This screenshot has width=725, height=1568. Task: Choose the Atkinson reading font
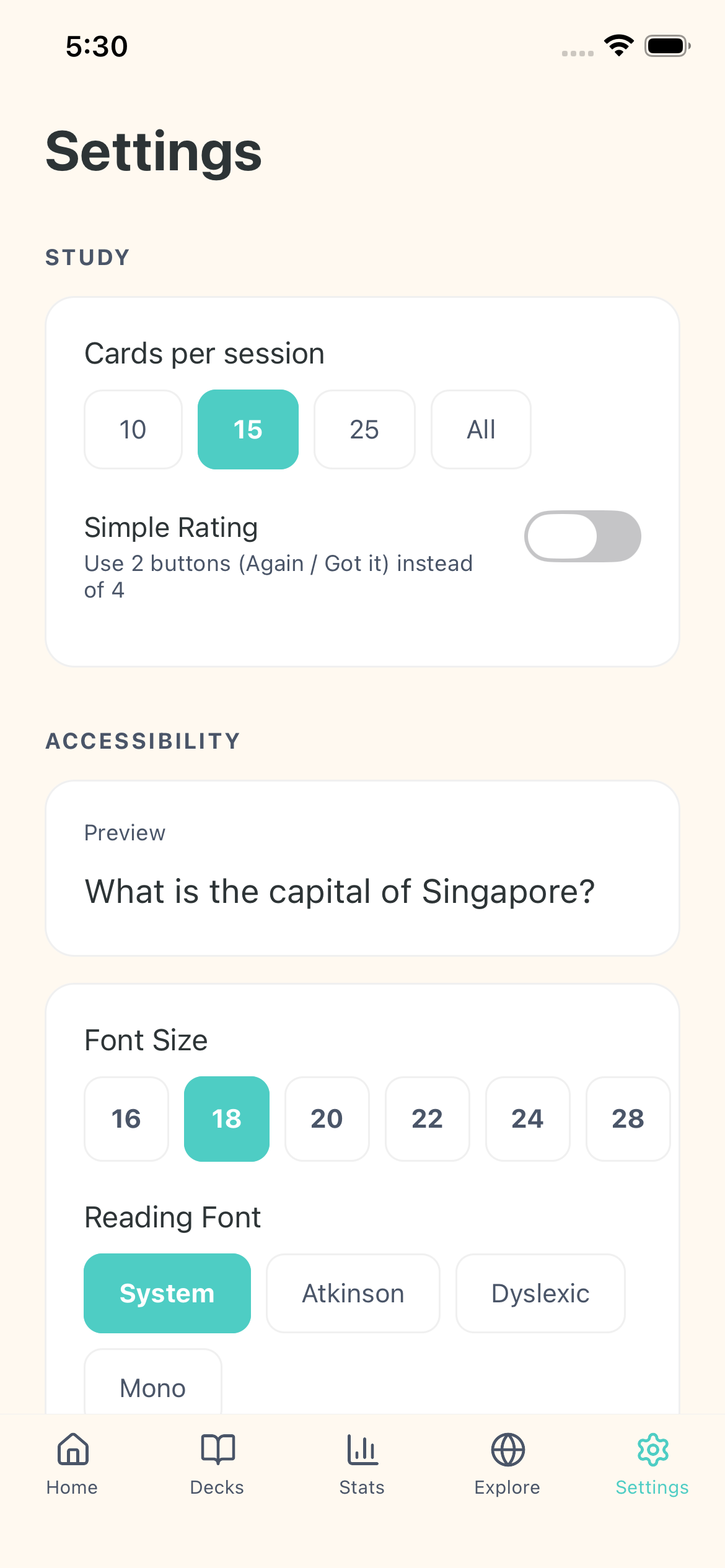[x=353, y=1293]
